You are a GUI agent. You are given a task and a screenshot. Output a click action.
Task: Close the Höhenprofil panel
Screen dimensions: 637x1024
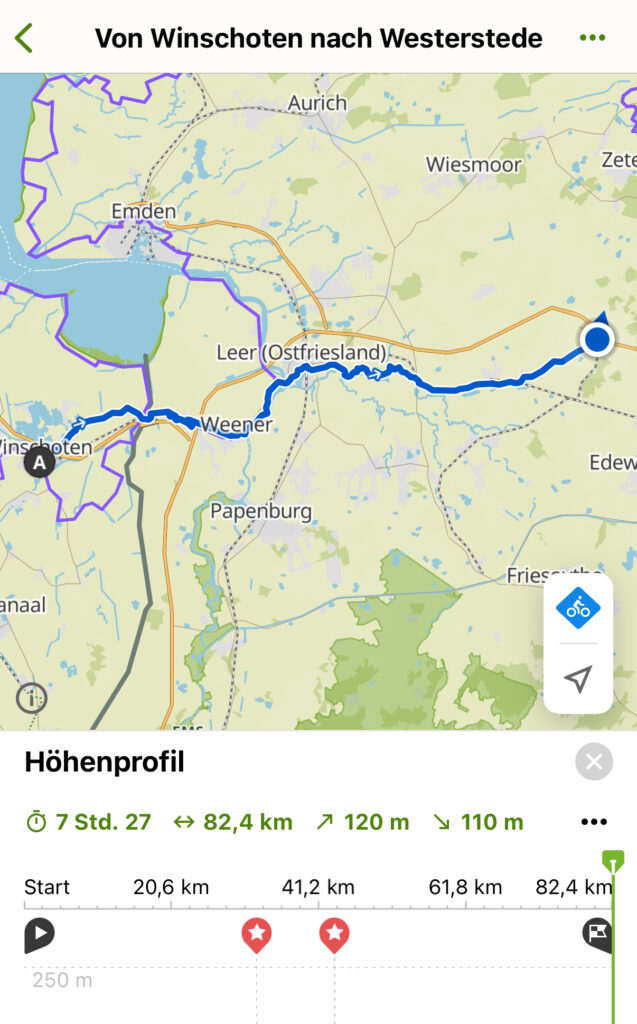pos(594,763)
